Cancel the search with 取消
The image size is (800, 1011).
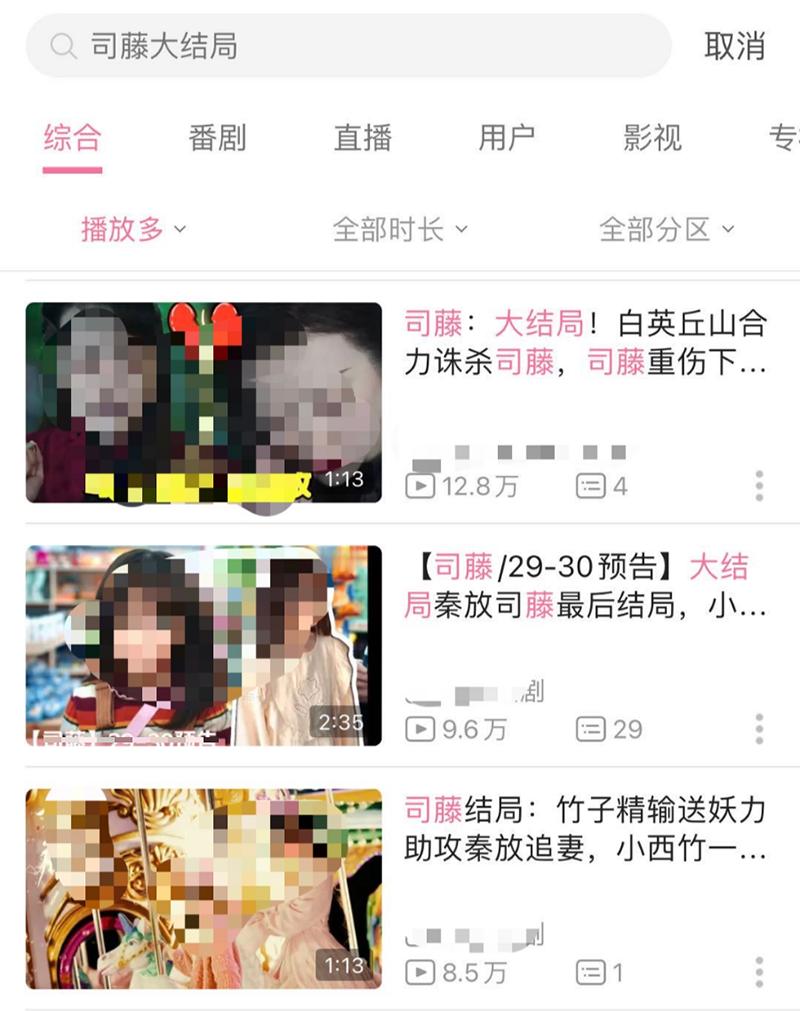735,46
